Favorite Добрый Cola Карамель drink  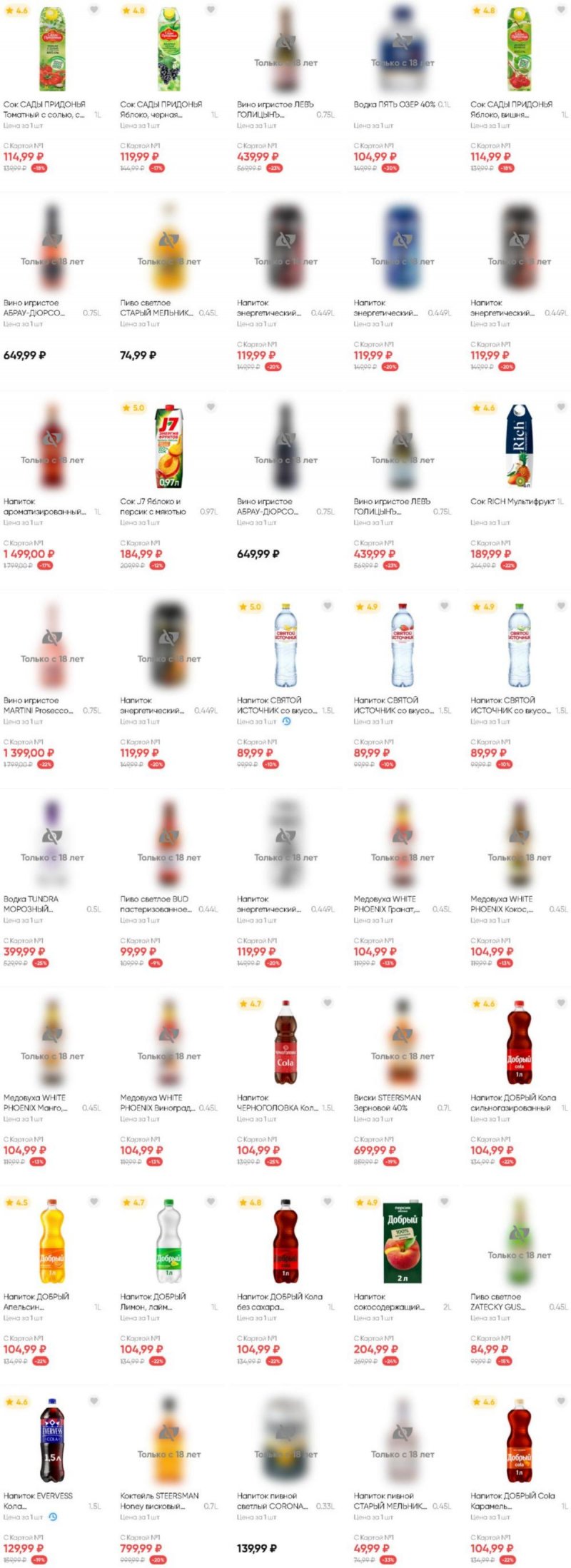[560, 1402]
